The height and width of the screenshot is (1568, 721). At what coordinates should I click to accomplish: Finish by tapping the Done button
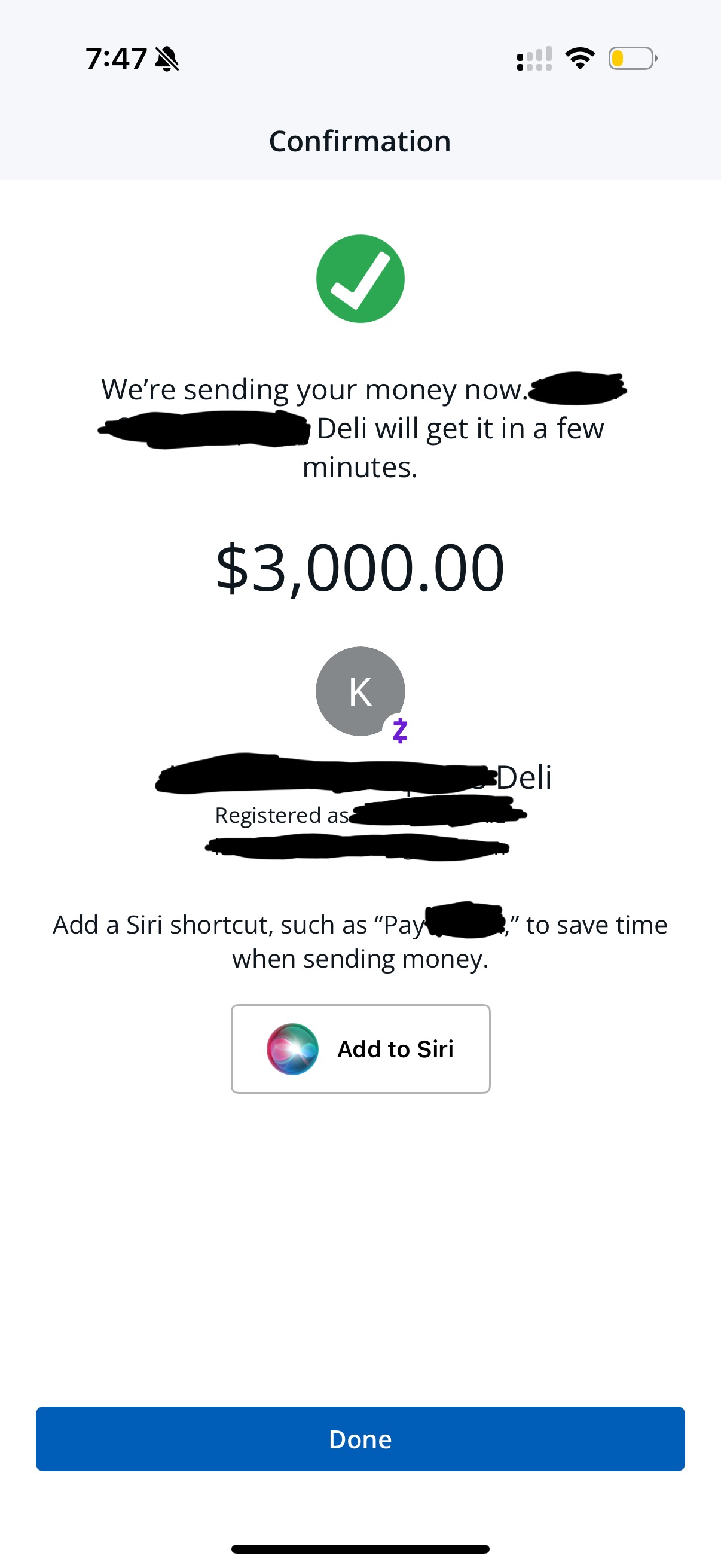360,1438
